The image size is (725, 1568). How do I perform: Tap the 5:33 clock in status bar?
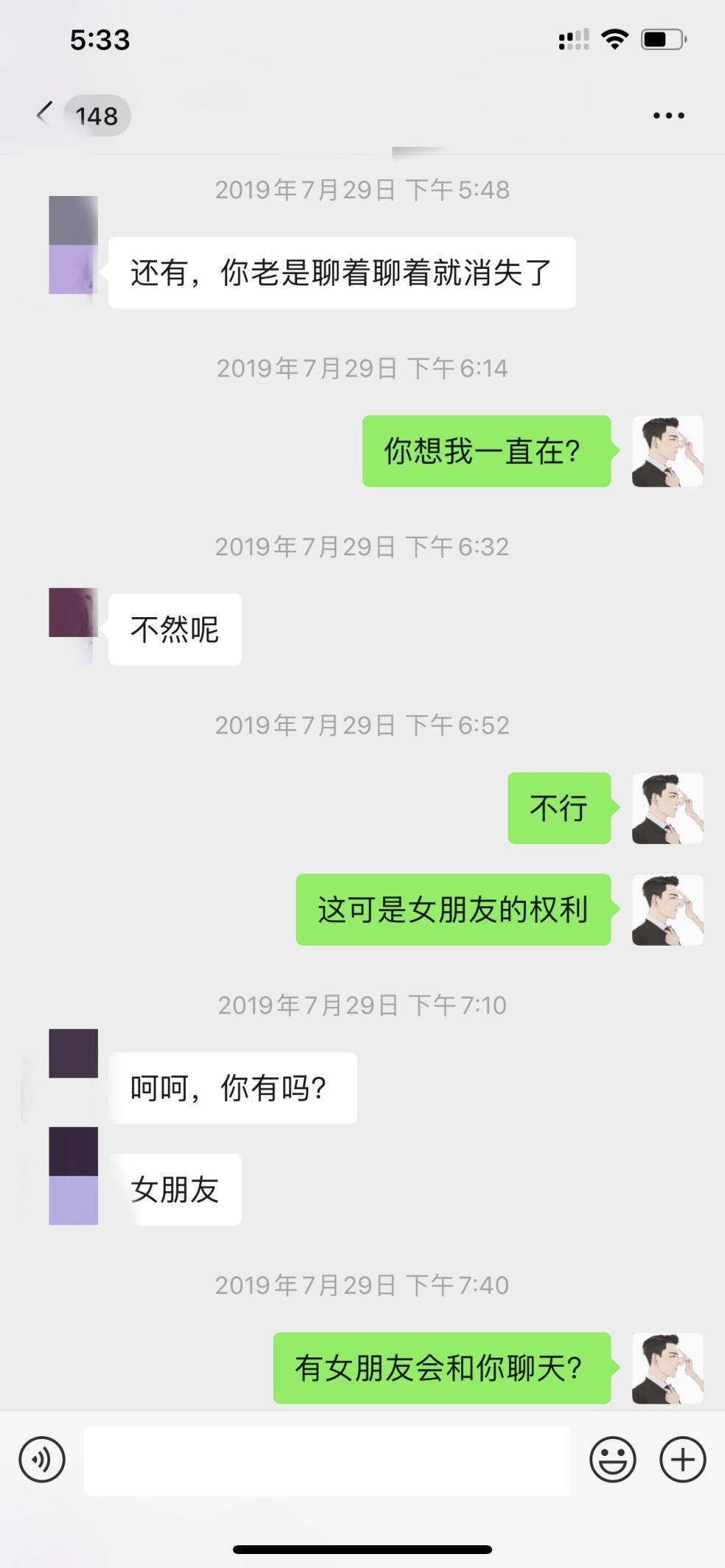pyautogui.click(x=101, y=40)
